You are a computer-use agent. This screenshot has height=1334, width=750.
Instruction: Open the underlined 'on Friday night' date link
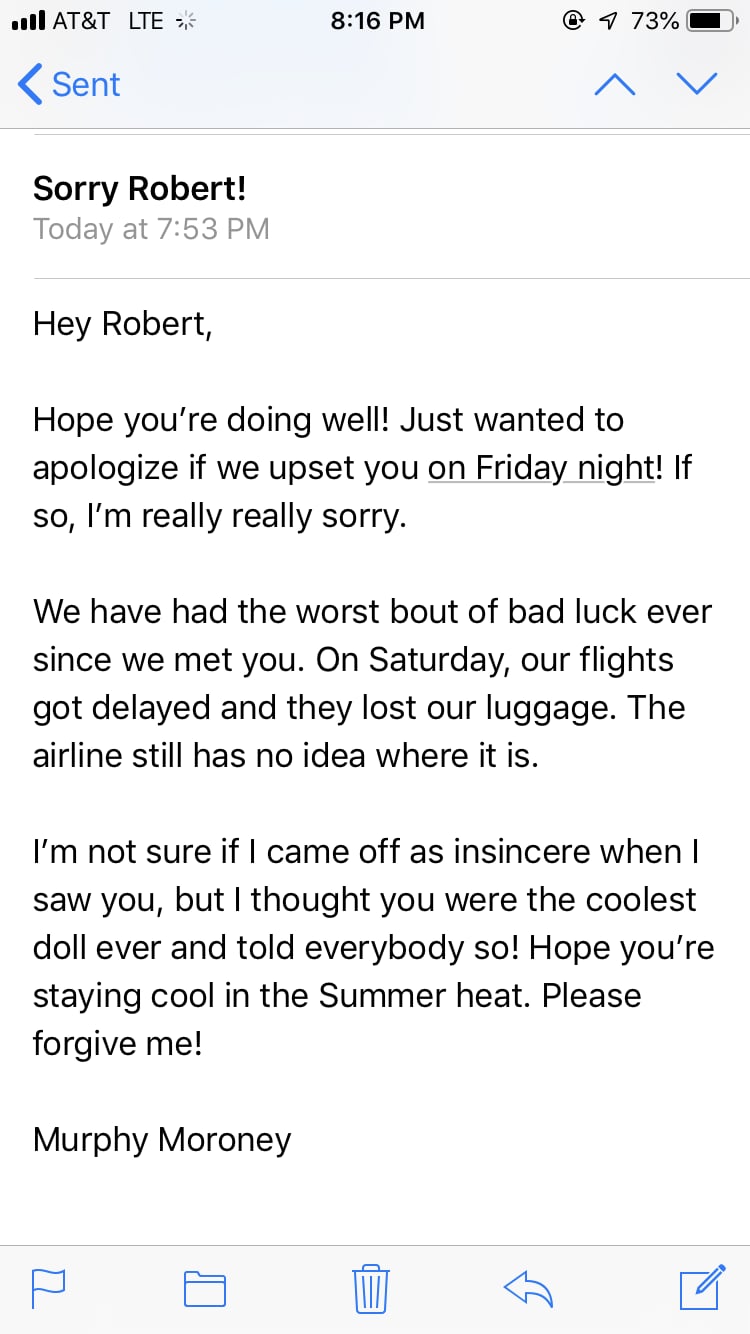pos(540,468)
